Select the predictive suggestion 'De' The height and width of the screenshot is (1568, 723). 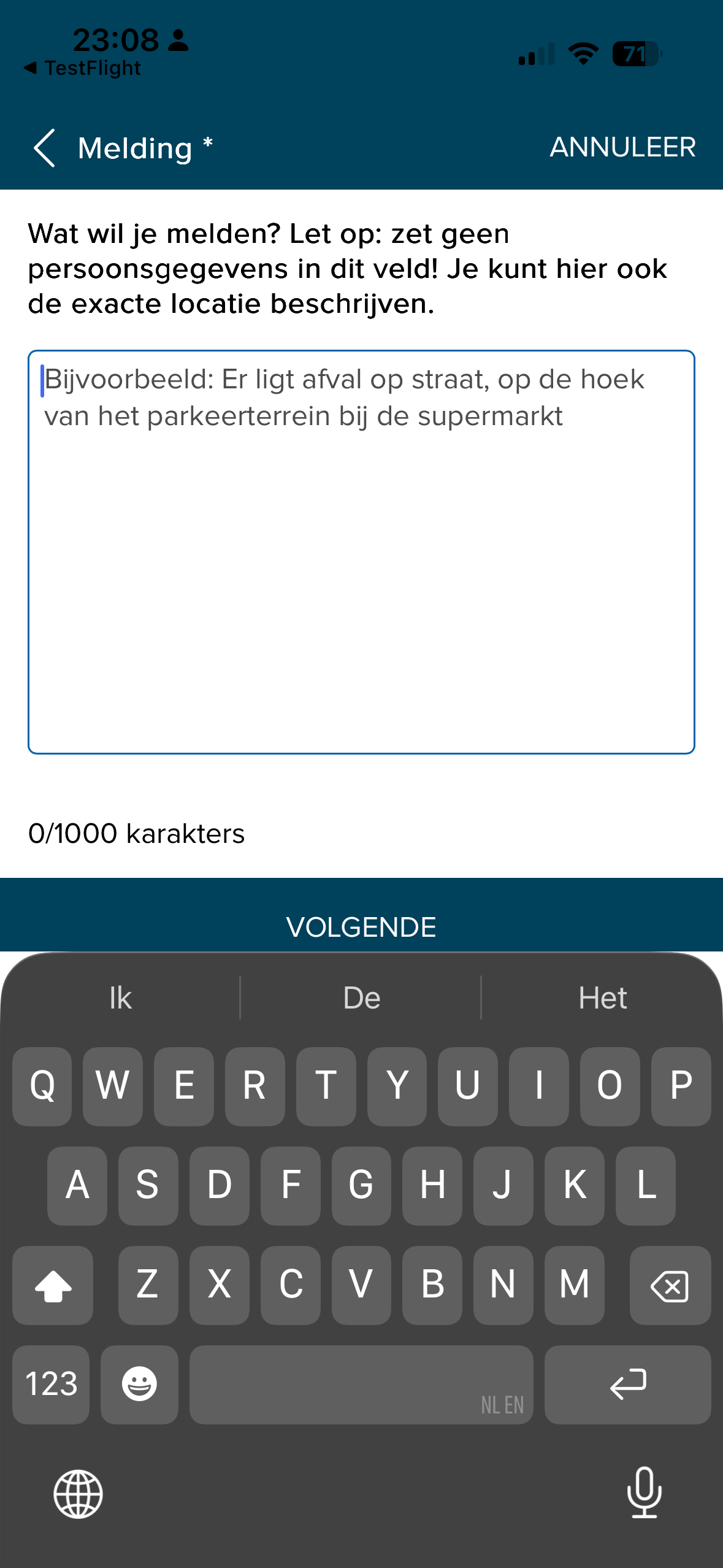[361, 998]
